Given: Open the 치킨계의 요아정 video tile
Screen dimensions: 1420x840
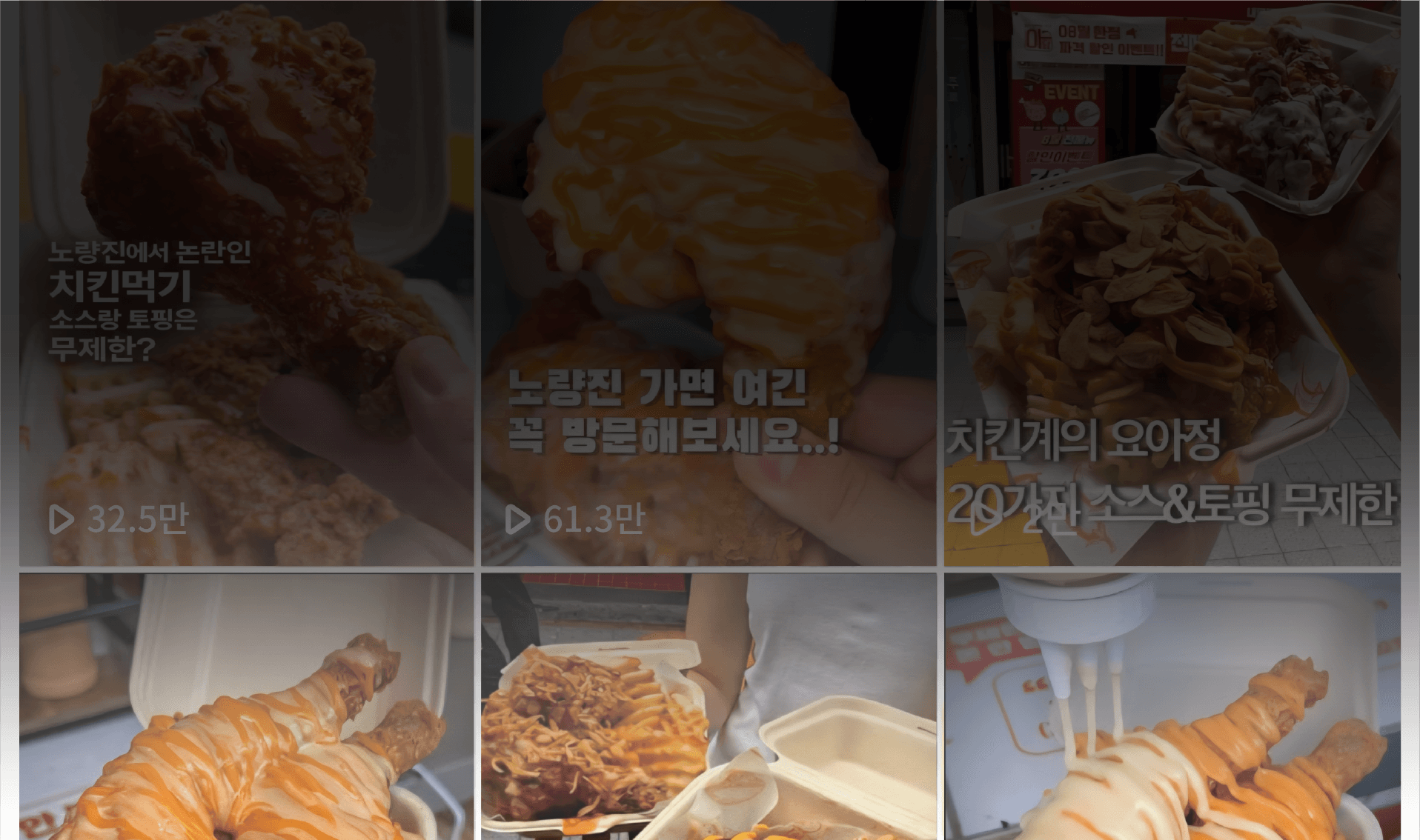Looking at the screenshot, I should 1172,281.
